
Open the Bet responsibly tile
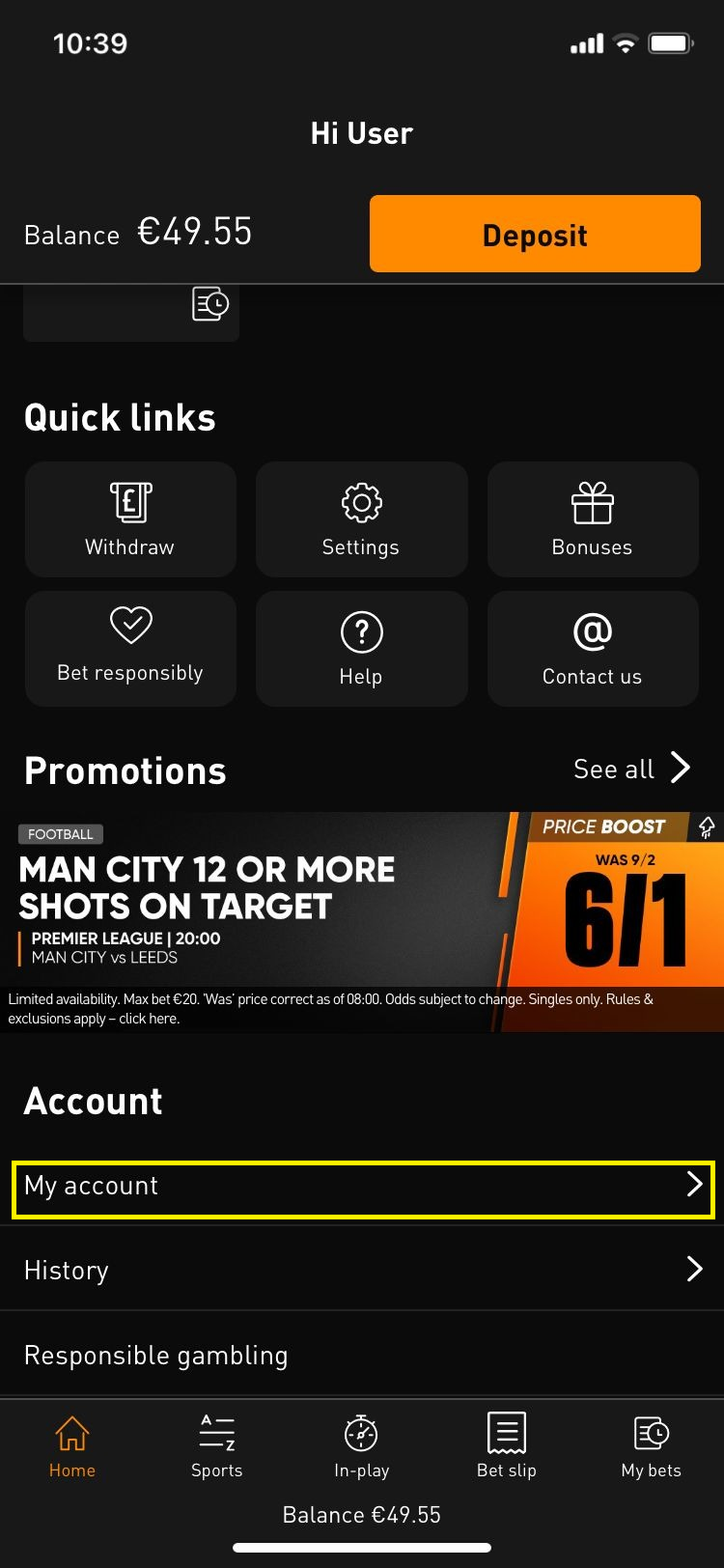click(130, 648)
